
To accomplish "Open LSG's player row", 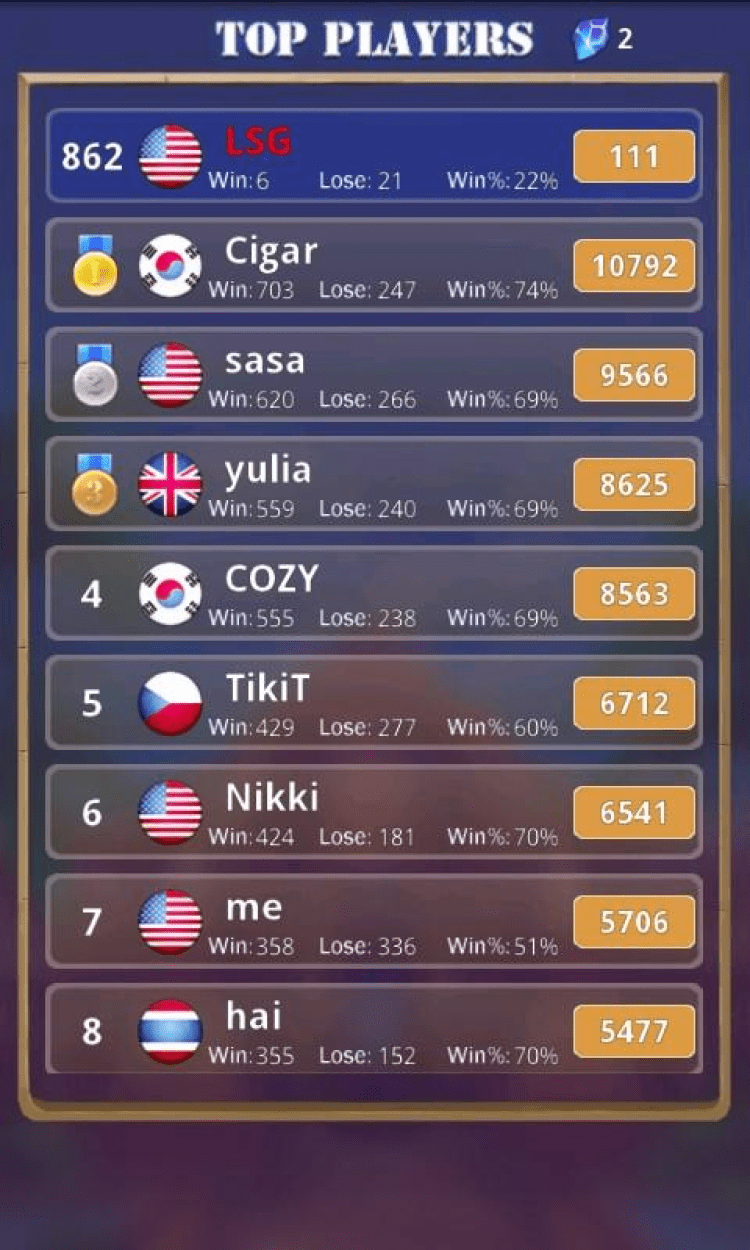I will pyautogui.click(x=374, y=156).
